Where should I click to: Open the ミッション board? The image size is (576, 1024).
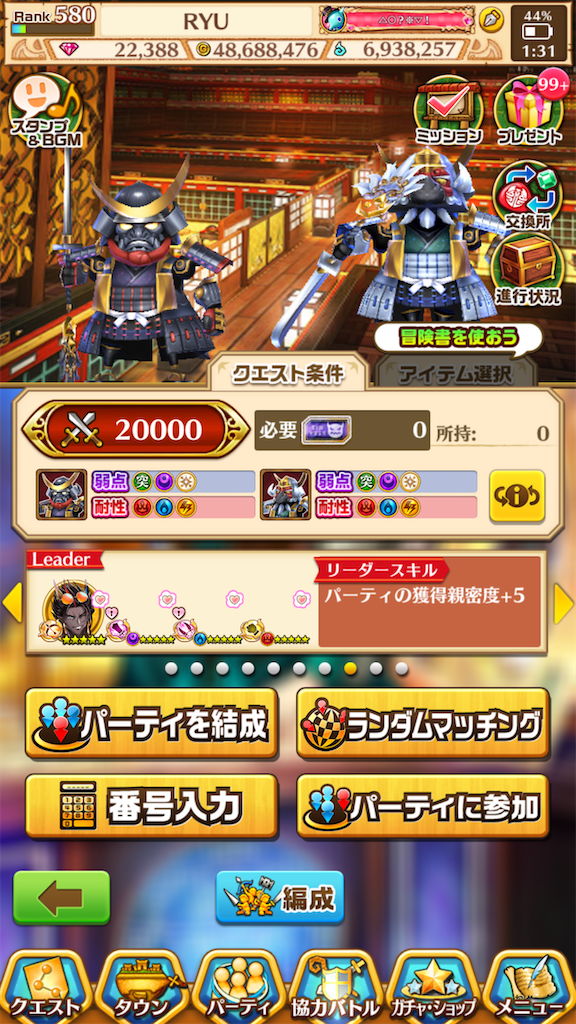[x=448, y=112]
